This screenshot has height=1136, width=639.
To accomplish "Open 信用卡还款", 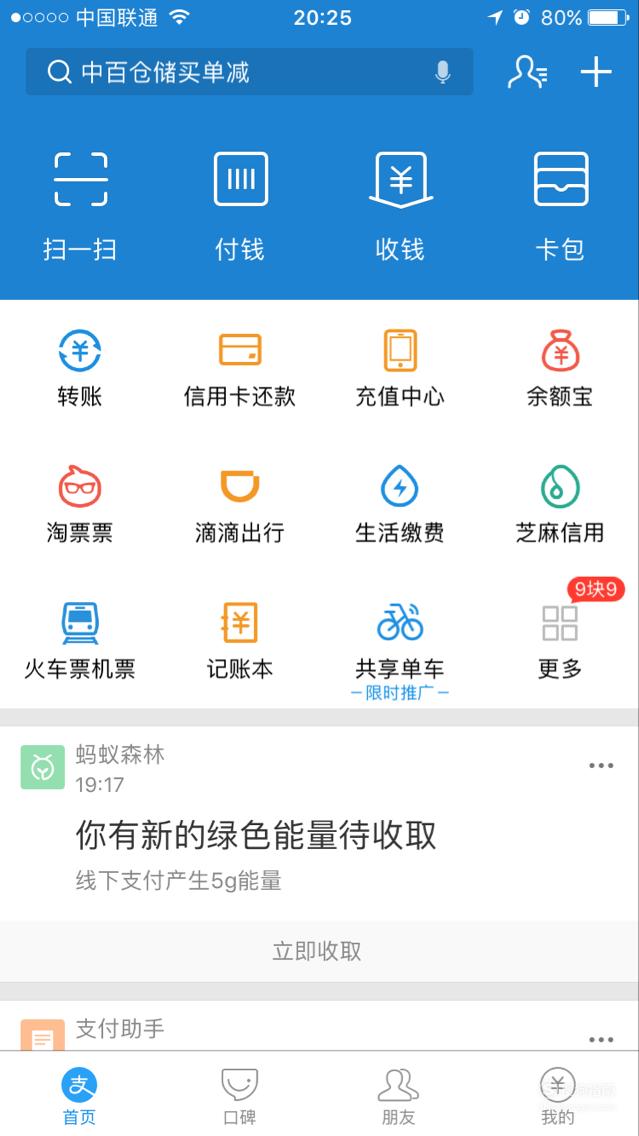I will click(x=240, y=369).
